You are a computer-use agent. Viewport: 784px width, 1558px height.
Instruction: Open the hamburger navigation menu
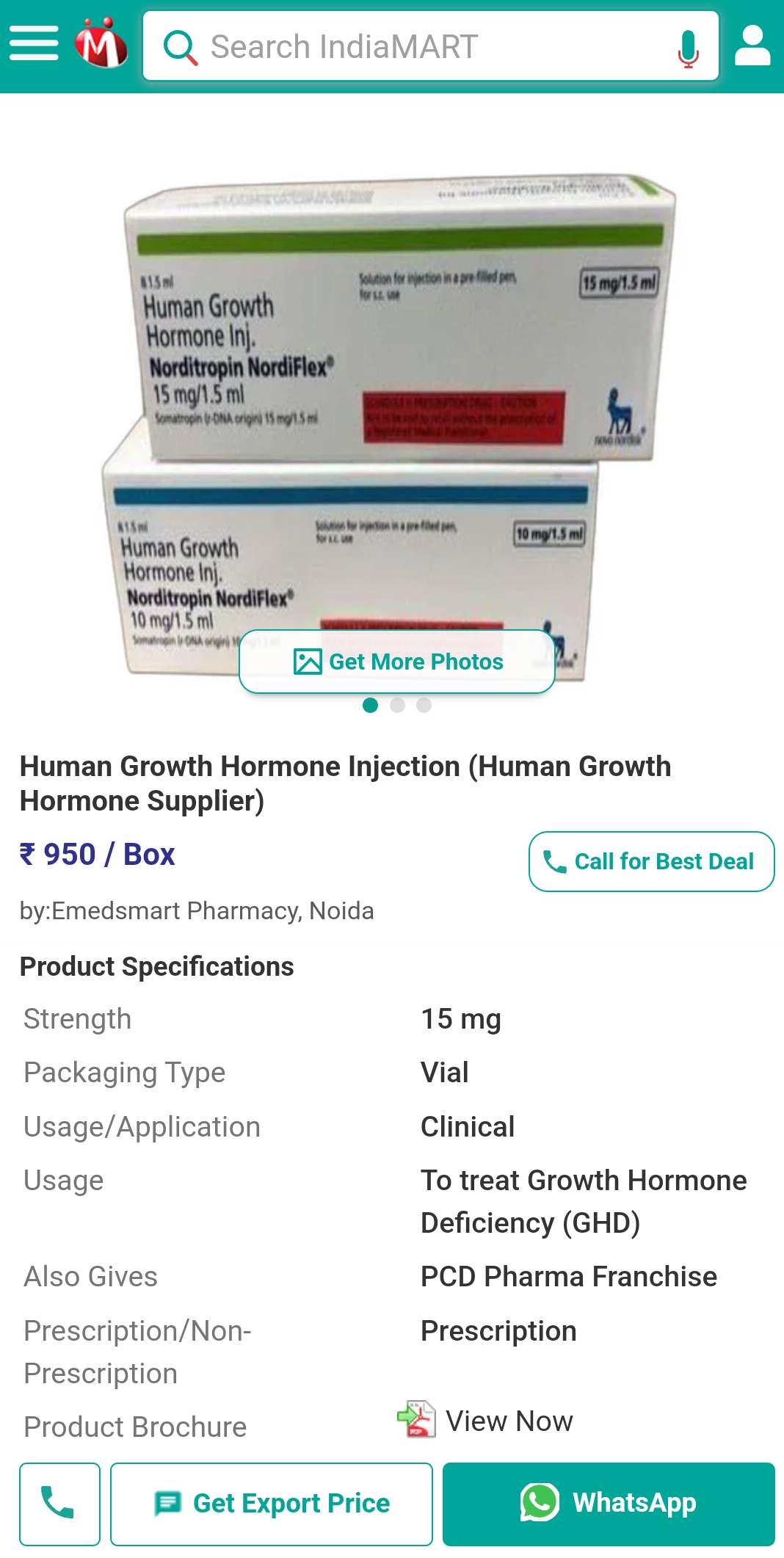click(34, 44)
